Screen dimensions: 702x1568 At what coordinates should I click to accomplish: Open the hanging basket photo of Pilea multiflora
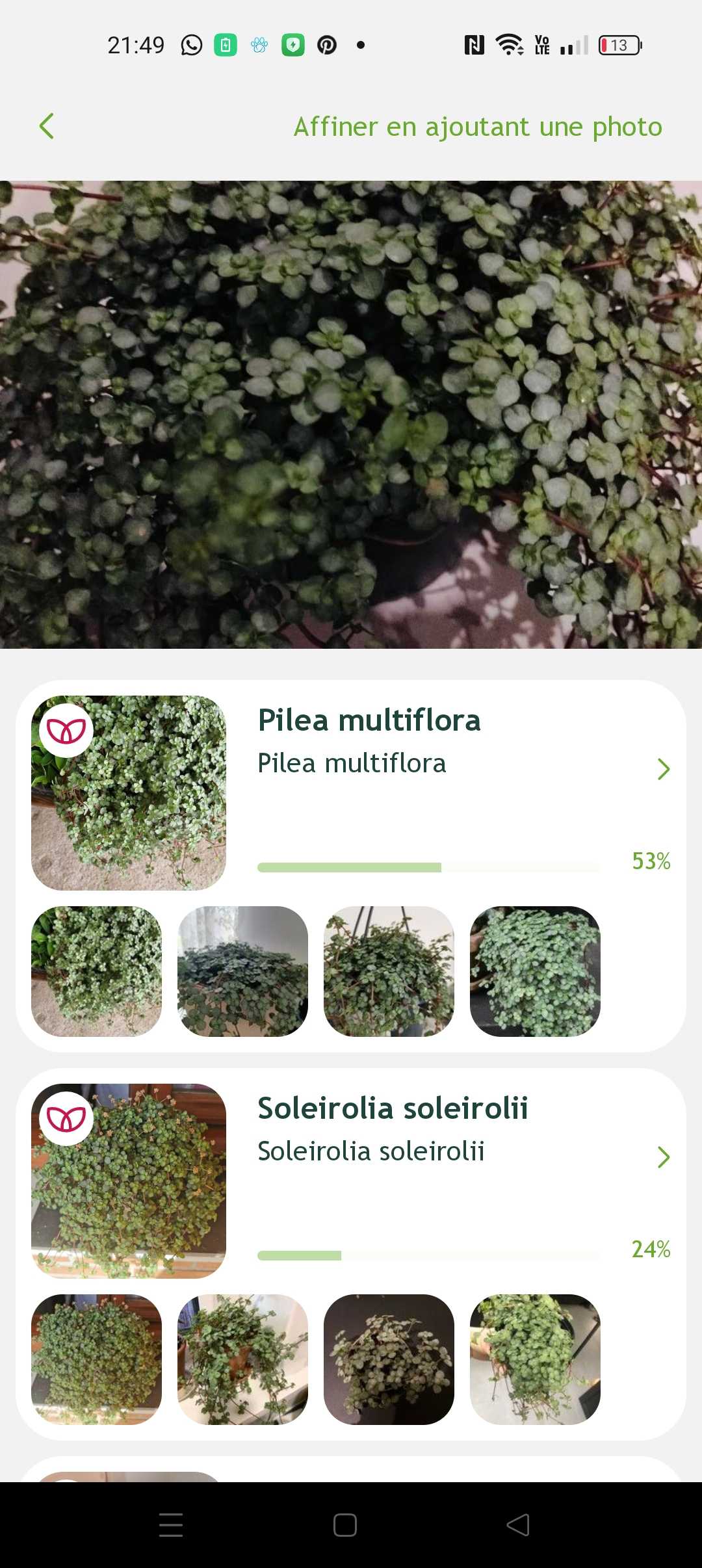point(389,971)
